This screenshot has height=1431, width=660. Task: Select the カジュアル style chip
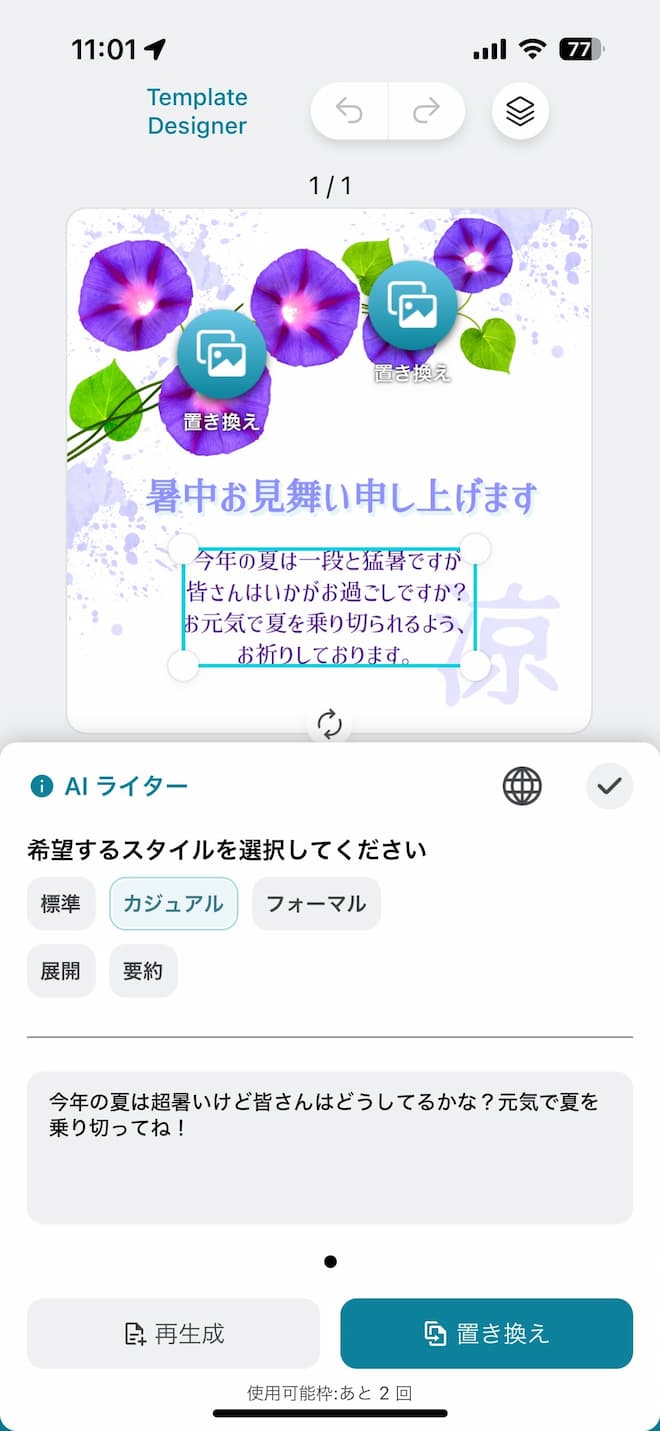(173, 904)
